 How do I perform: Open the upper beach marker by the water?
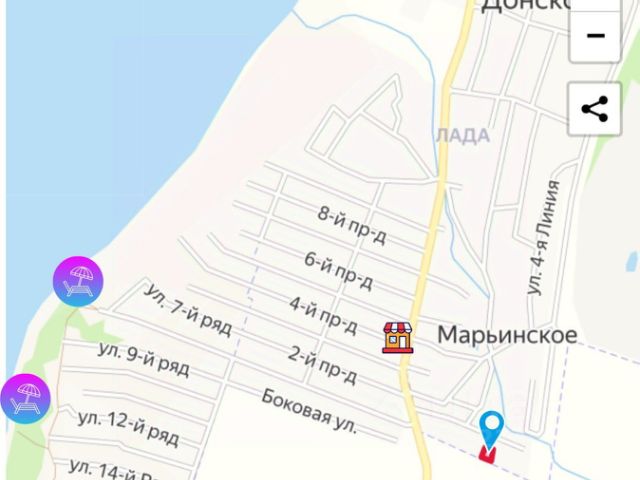78,281
